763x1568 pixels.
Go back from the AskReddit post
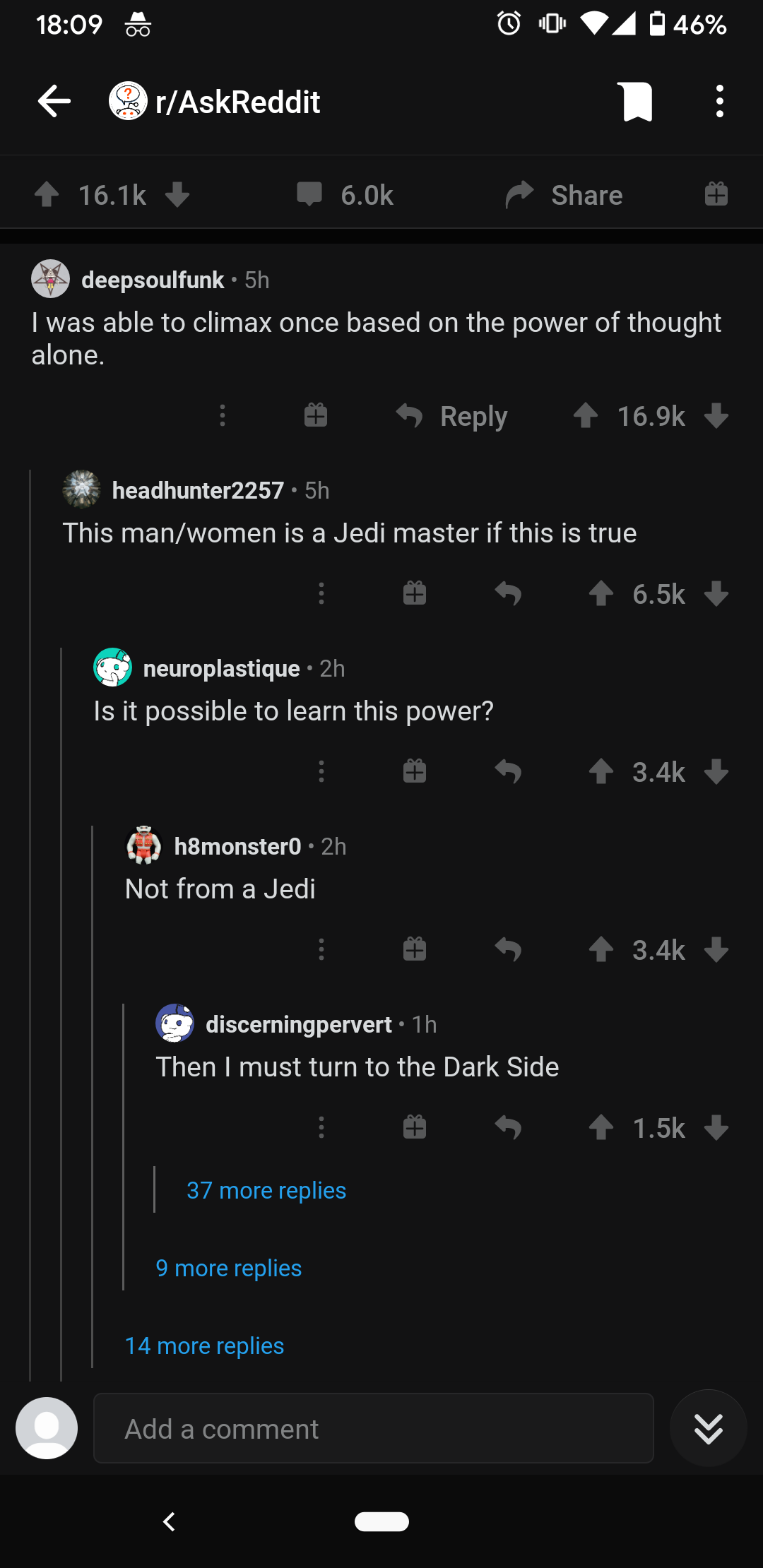tap(54, 102)
